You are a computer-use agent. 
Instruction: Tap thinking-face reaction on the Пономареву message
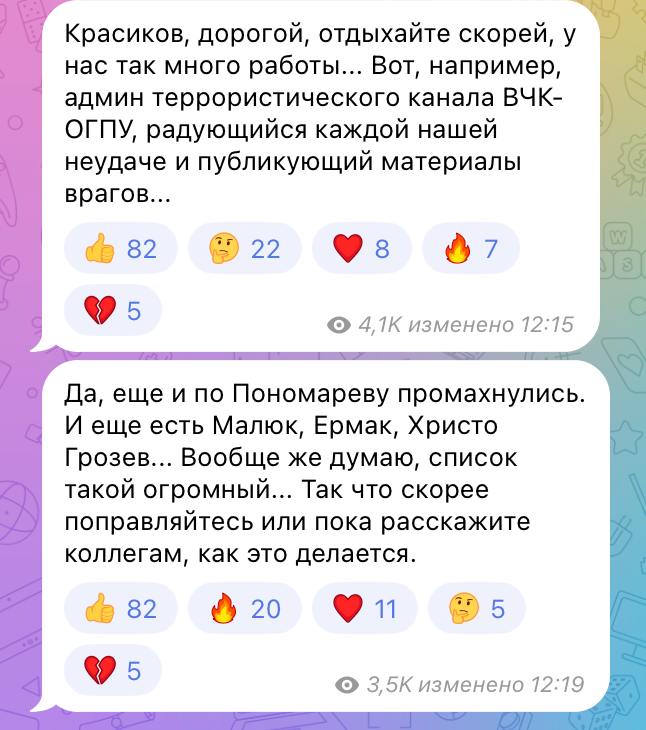click(475, 607)
